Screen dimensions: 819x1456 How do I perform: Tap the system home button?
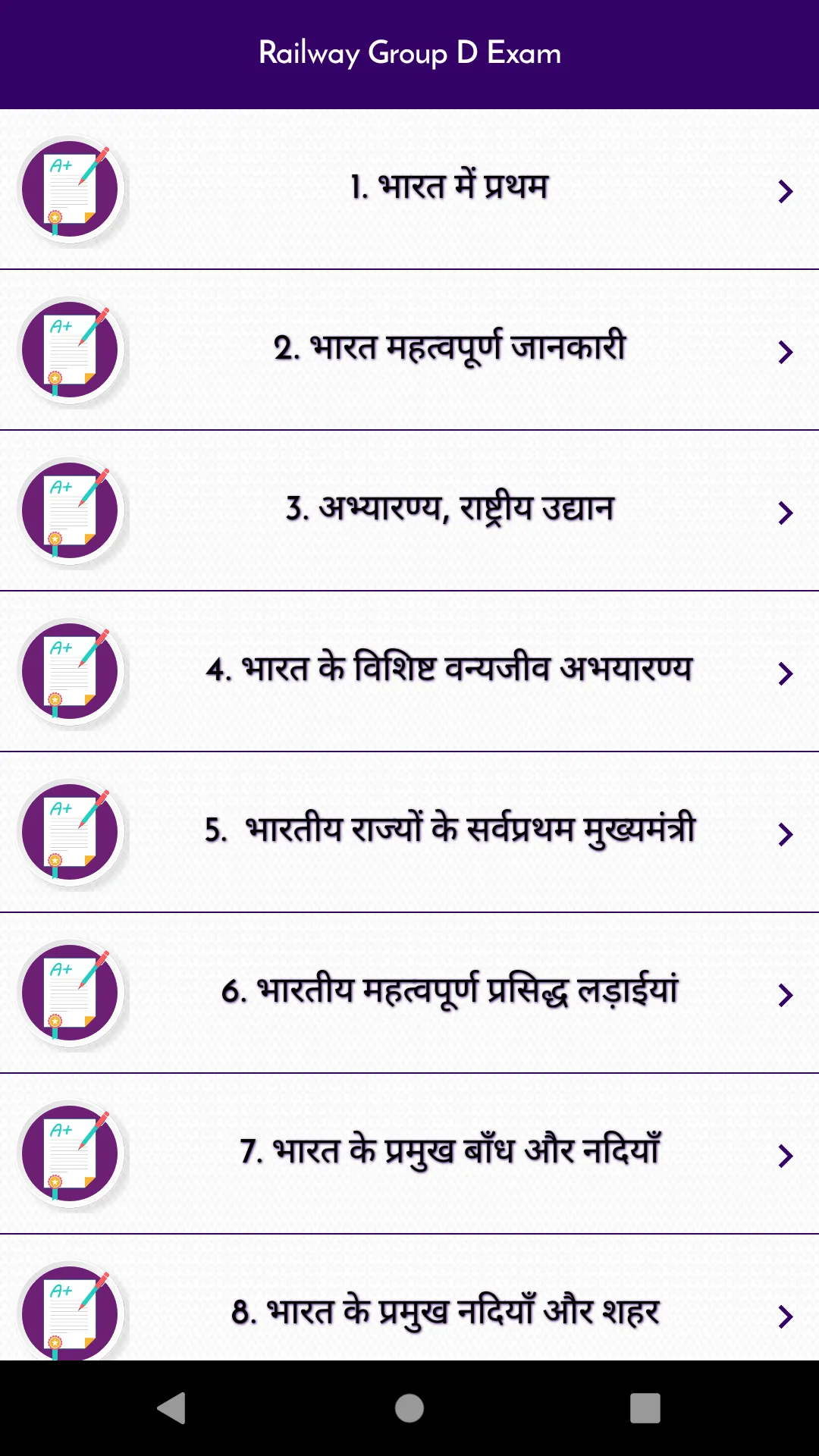point(409,1408)
